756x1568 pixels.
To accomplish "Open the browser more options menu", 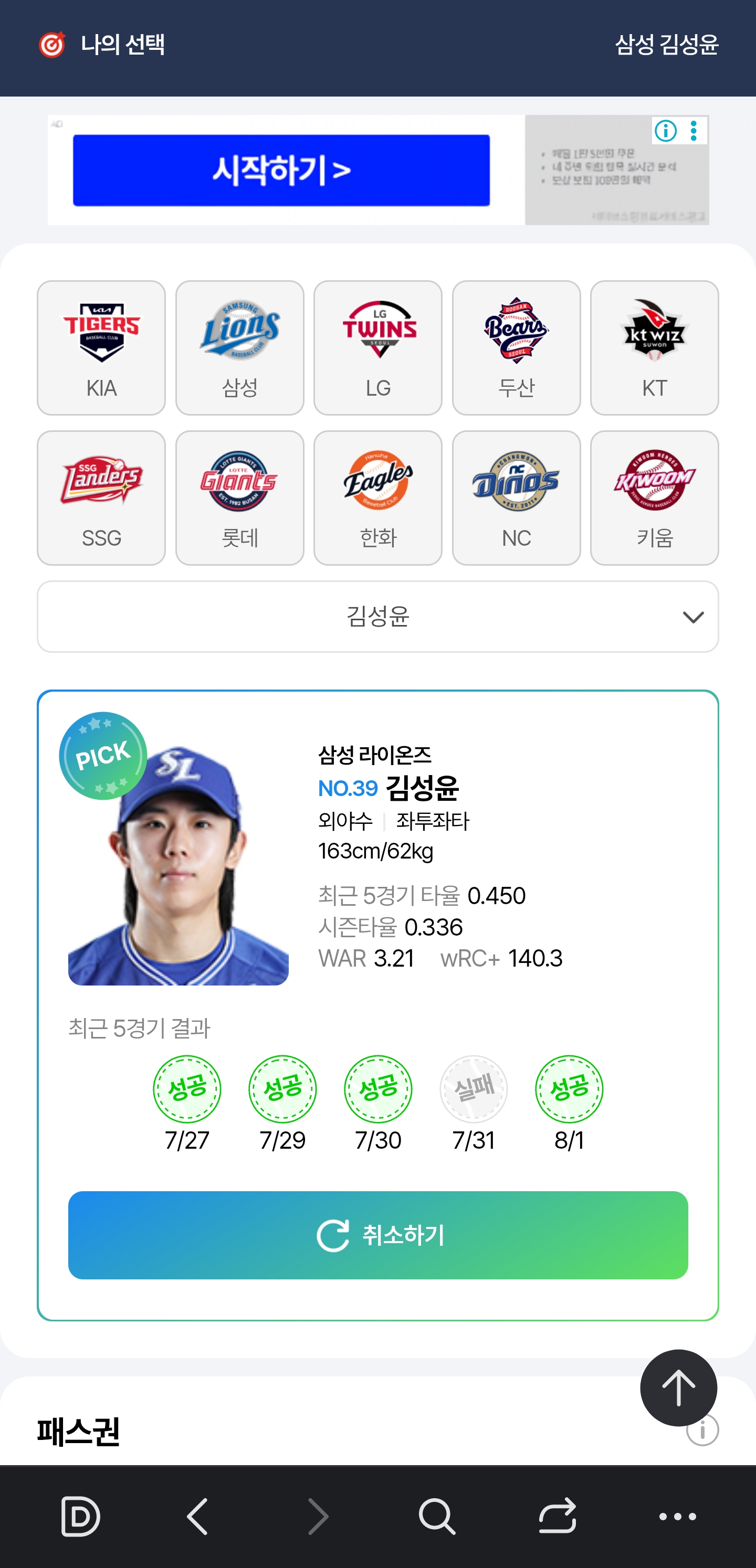I will click(x=677, y=1516).
